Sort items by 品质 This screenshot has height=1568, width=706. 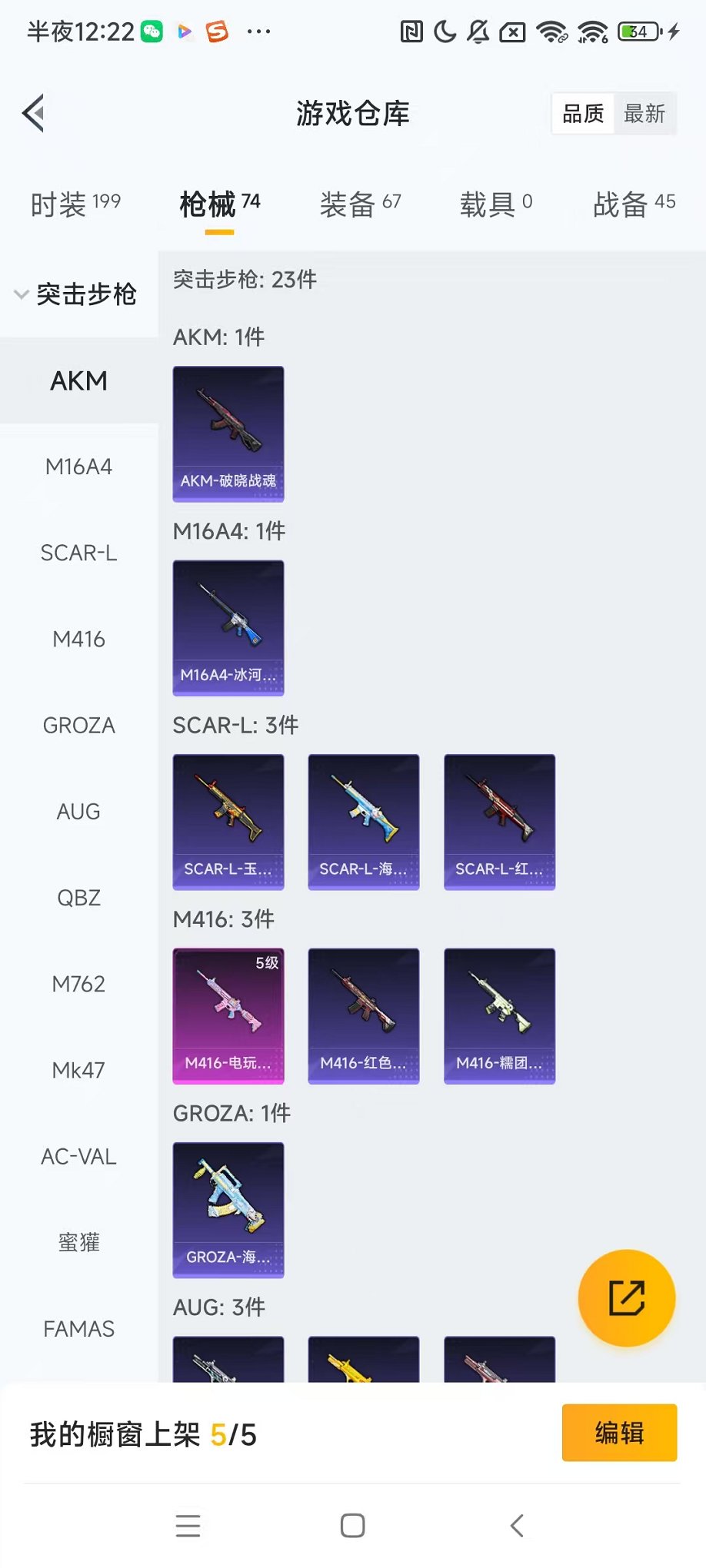[x=583, y=114]
